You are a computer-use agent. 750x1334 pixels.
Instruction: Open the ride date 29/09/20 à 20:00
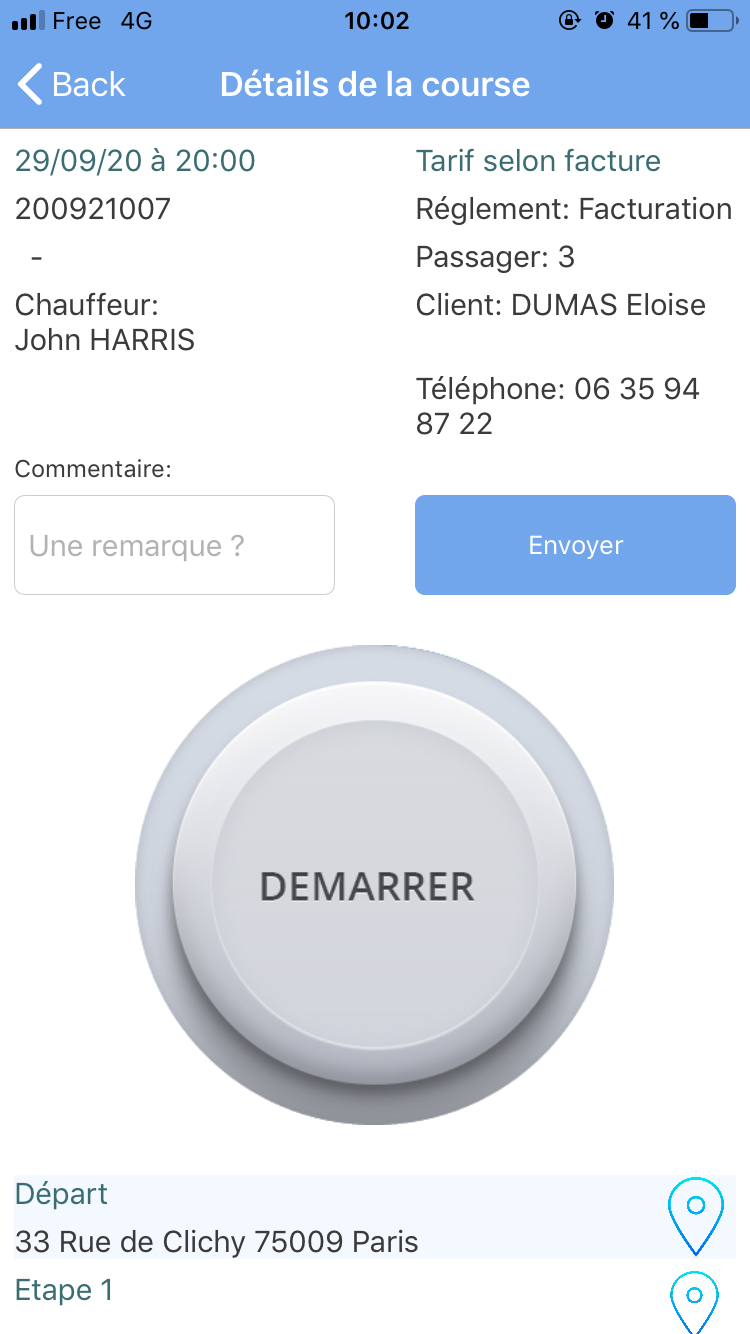click(134, 160)
